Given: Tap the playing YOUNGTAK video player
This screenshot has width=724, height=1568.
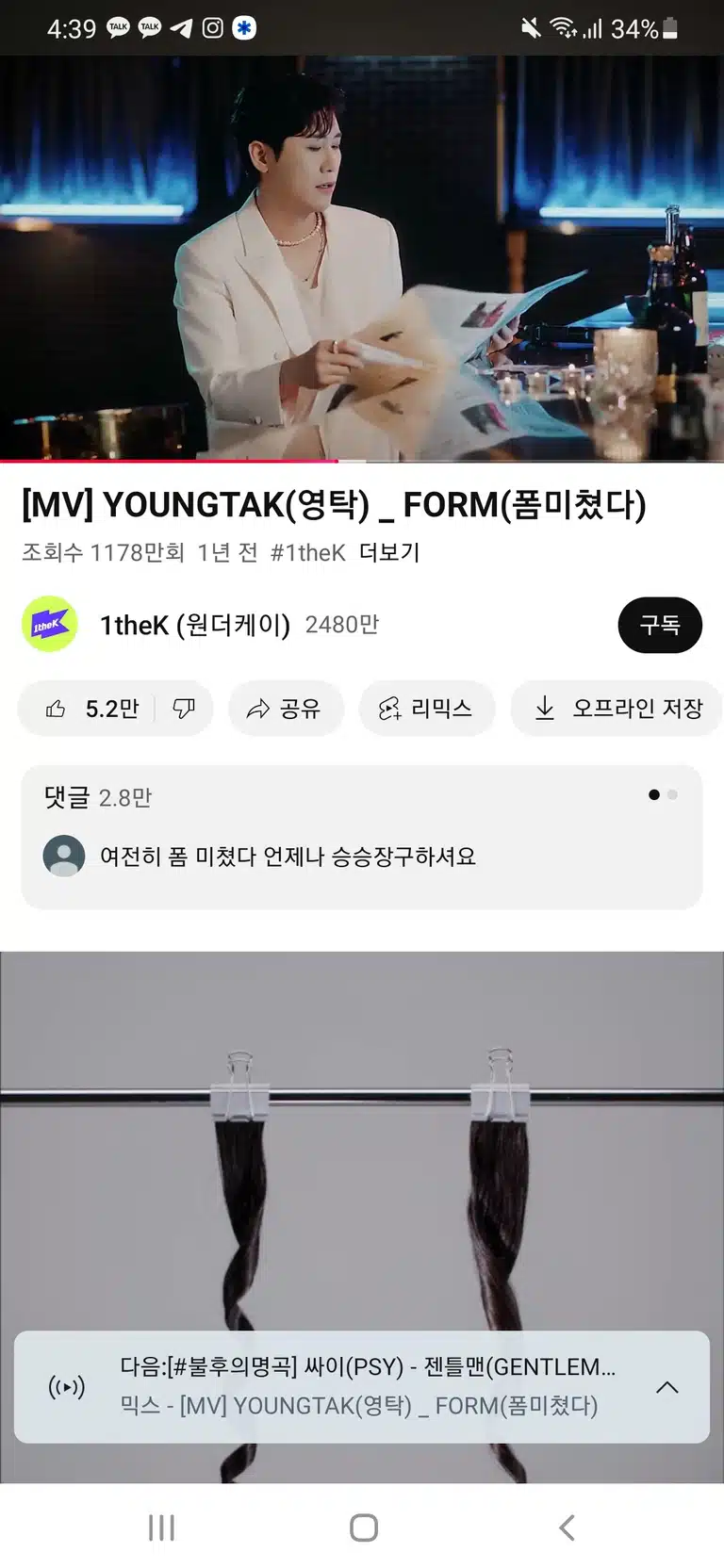Looking at the screenshot, I should click(x=362, y=258).
